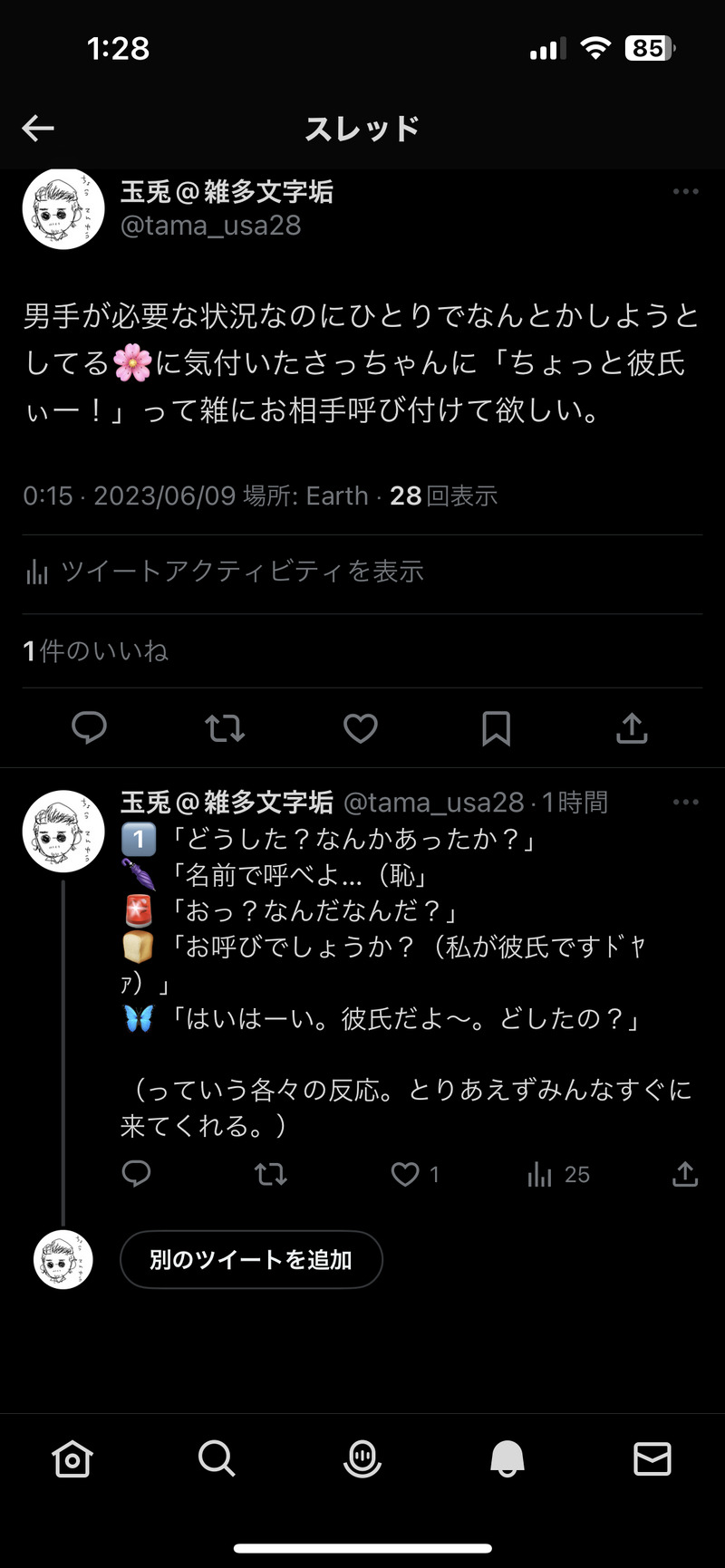Reply to the main tweet
This screenshot has height=1568, width=725.
pyautogui.click(x=89, y=728)
